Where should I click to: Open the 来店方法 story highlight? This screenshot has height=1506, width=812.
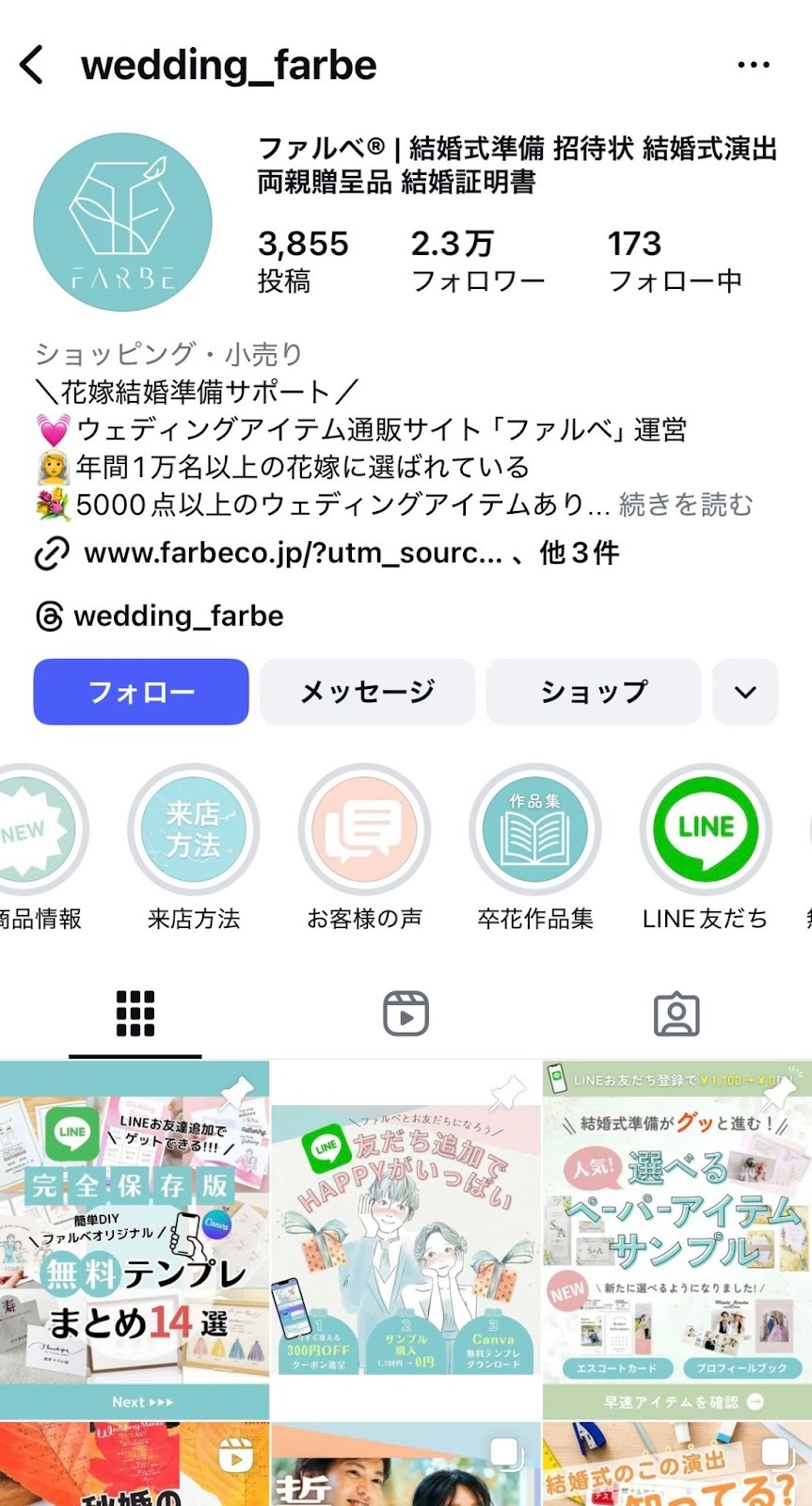click(194, 830)
